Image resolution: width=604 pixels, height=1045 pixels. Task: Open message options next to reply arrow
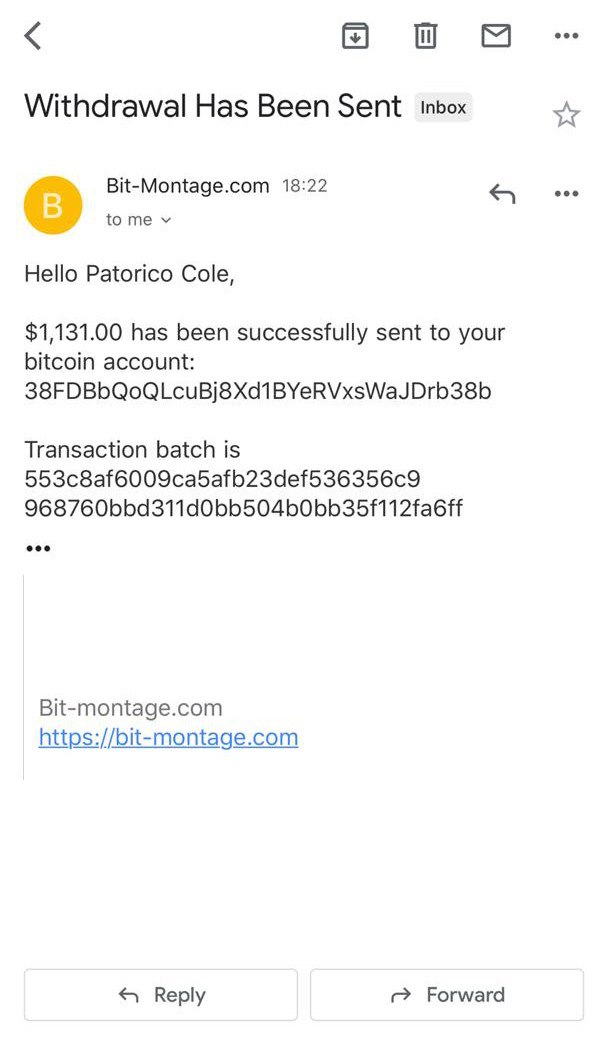(566, 194)
